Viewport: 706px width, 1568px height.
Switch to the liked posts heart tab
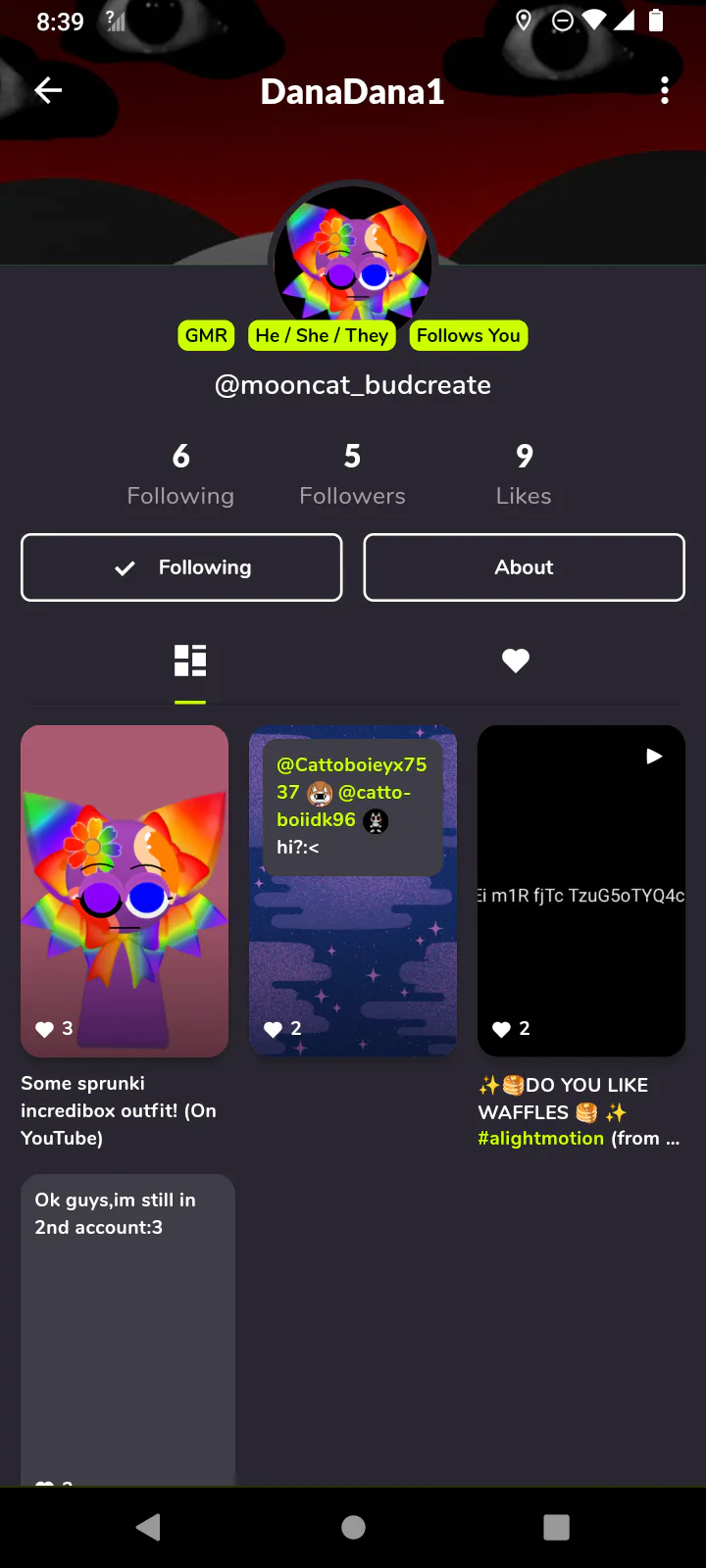tap(516, 661)
